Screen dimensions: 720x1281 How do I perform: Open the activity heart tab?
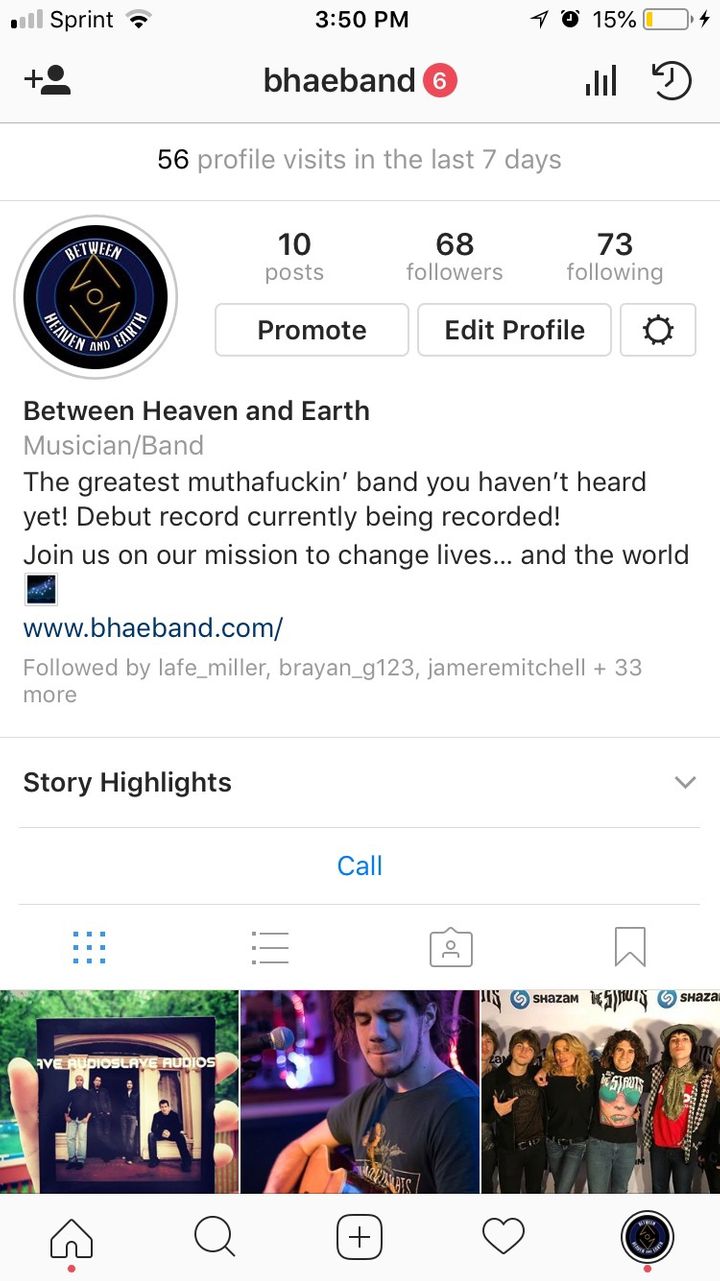503,1239
